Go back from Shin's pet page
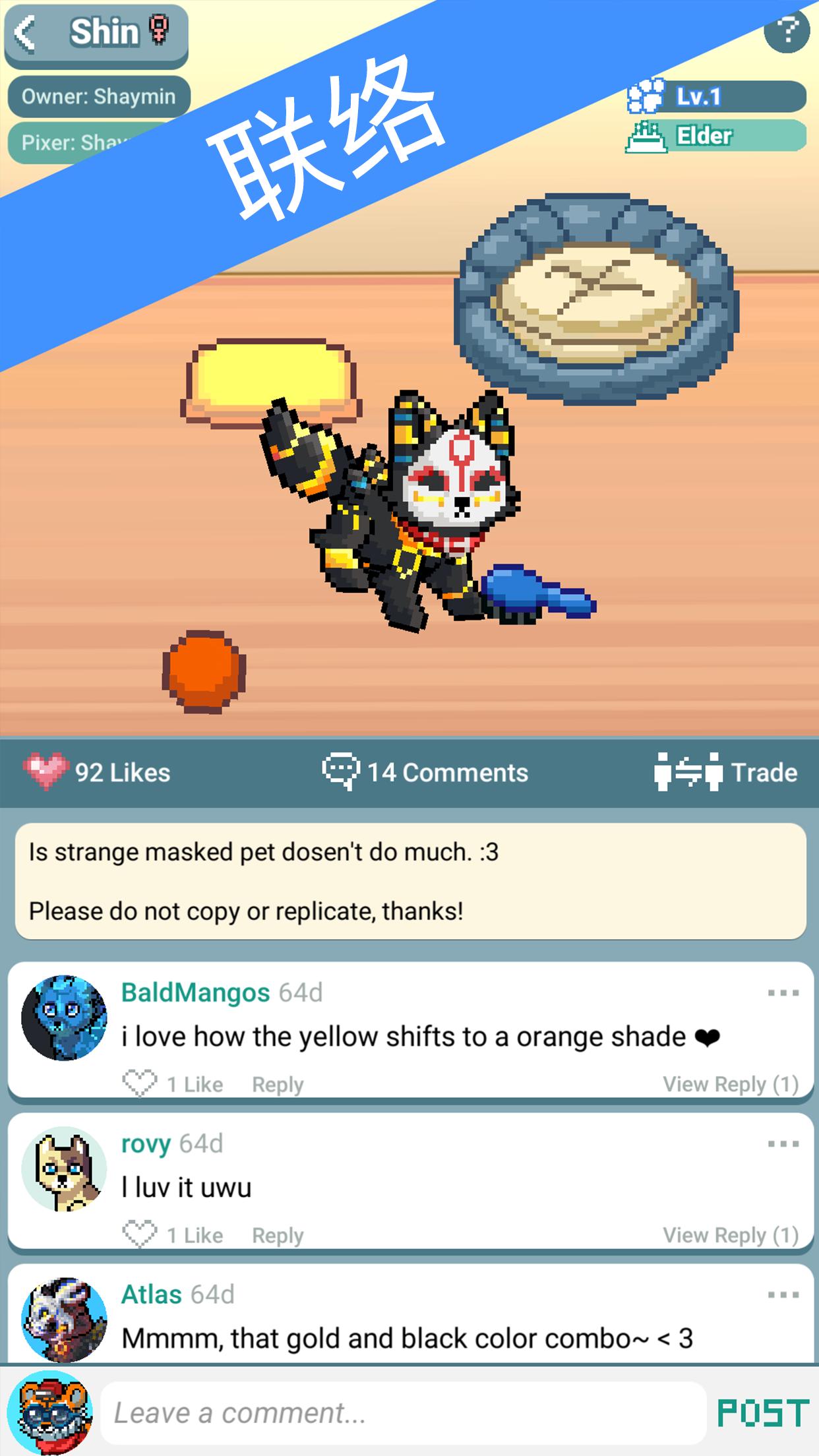 26,32
